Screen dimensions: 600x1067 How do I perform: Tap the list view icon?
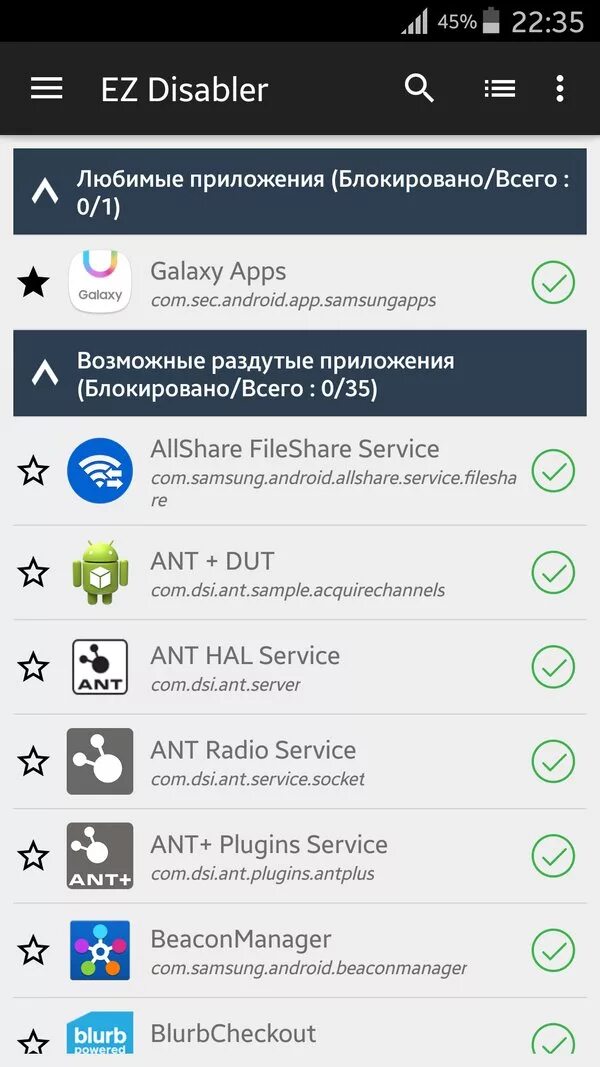[x=499, y=88]
